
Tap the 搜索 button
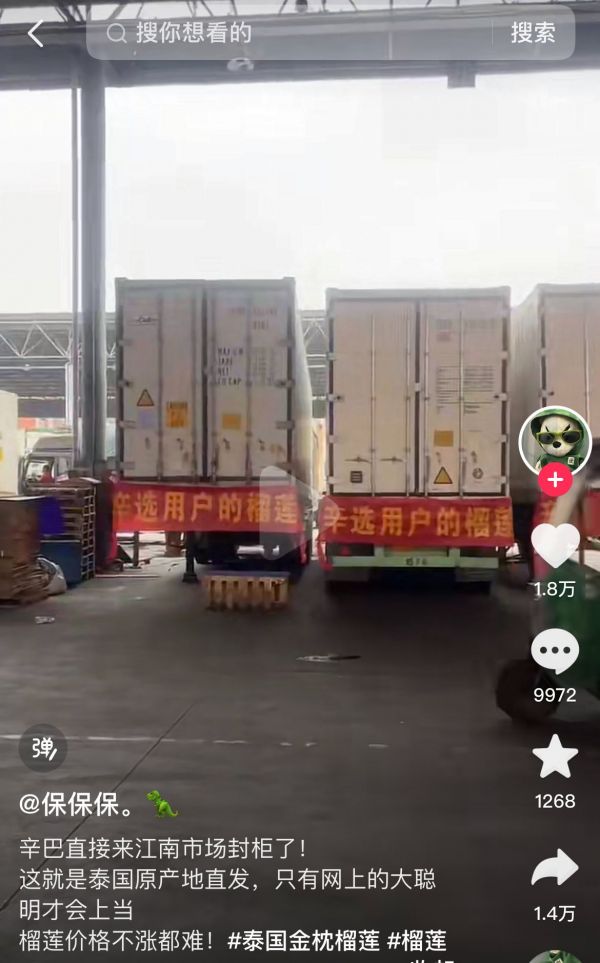click(533, 33)
